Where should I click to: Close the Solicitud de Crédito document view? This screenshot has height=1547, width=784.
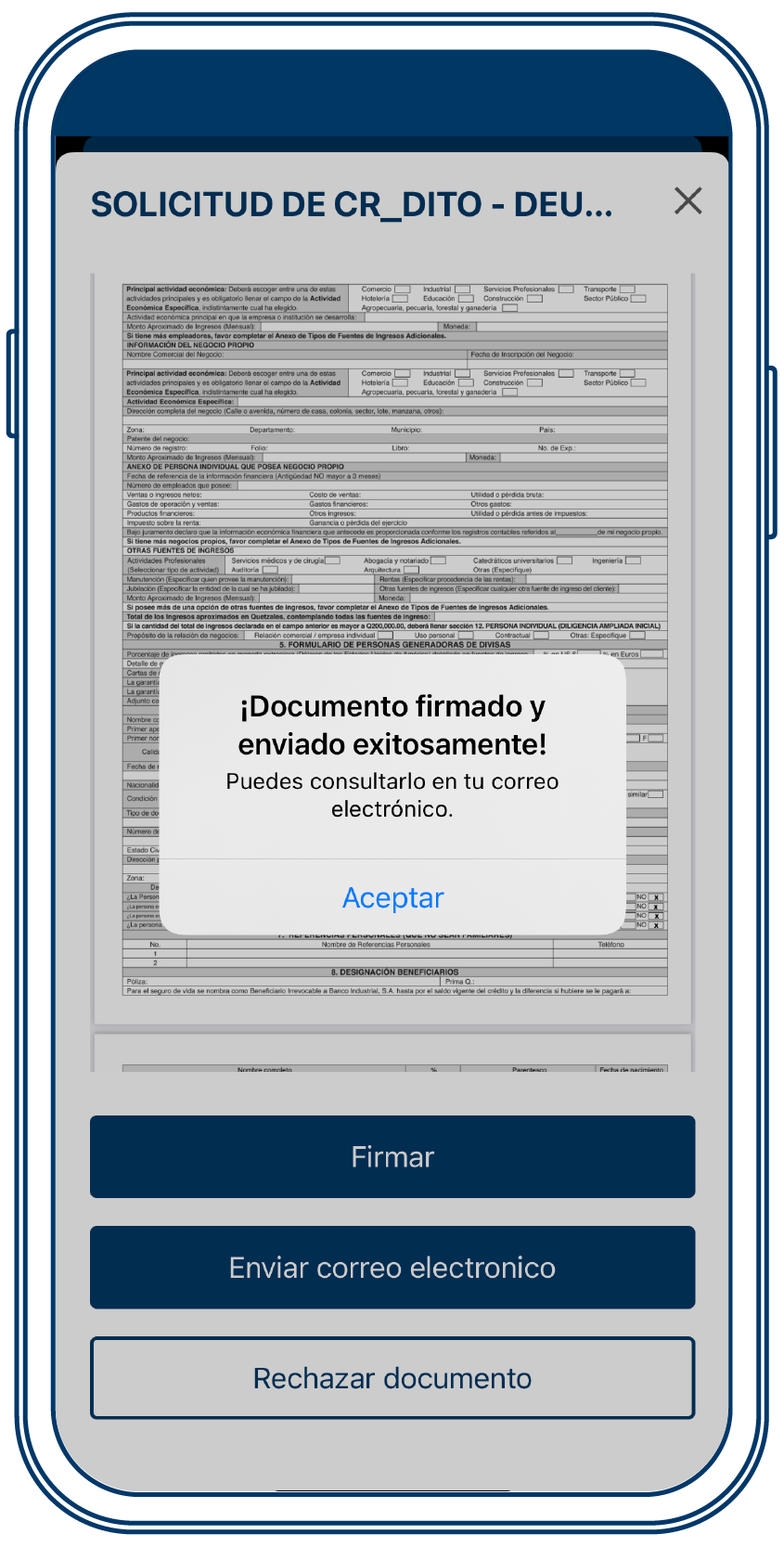pyautogui.click(x=688, y=200)
